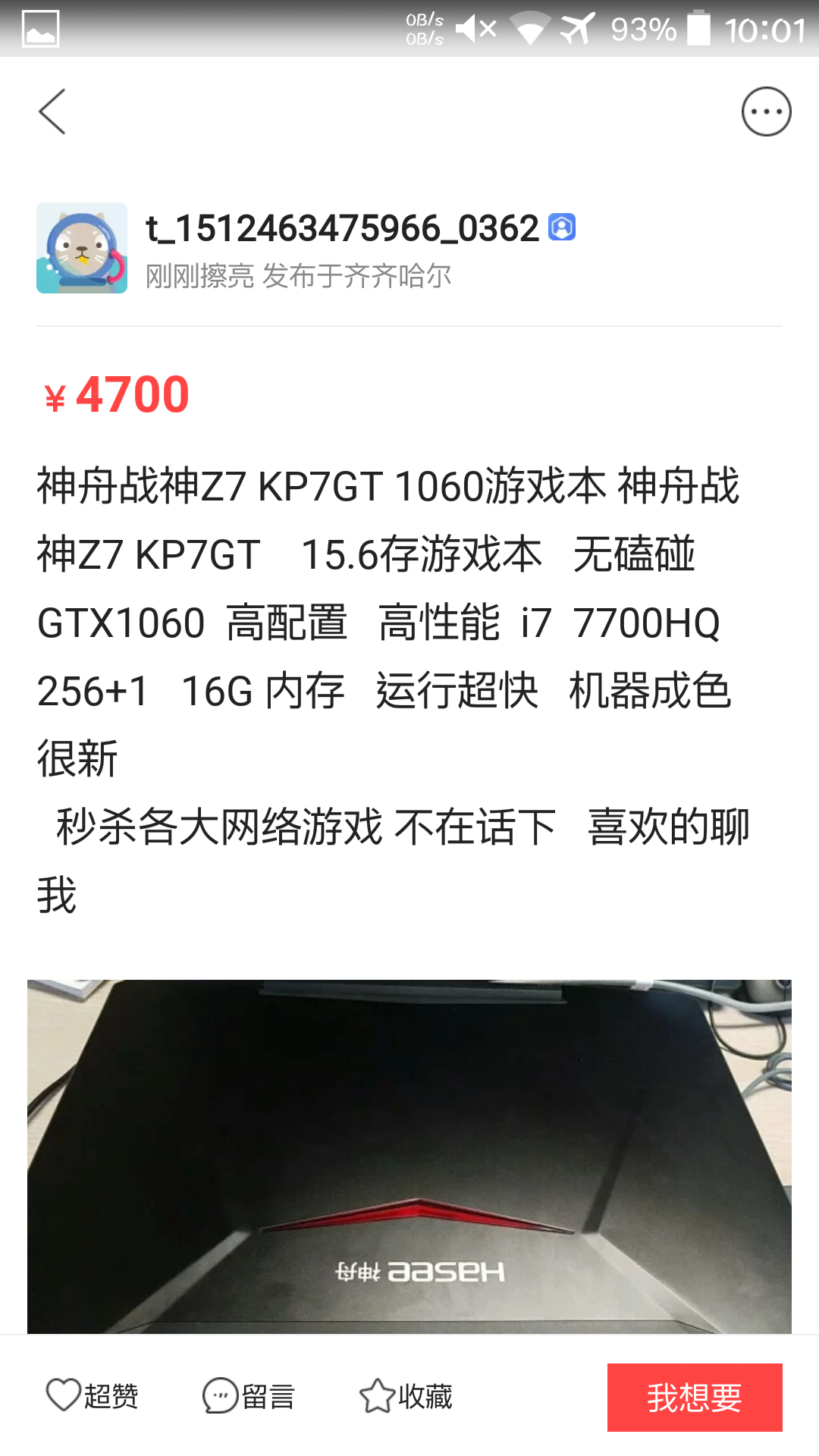
Task: Save this item with 收藏
Action: [x=406, y=1396]
